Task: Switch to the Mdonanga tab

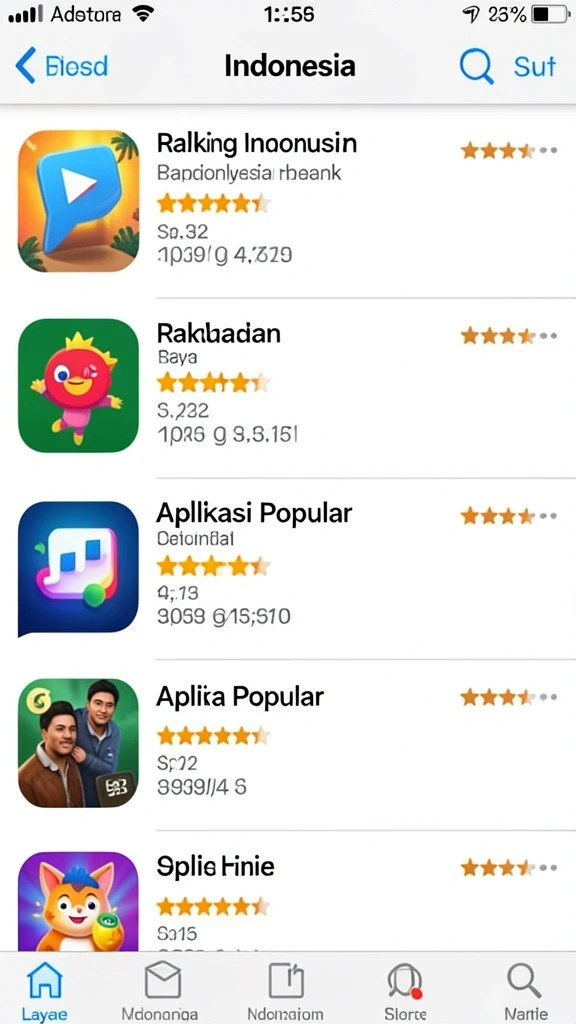Action: (162, 989)
